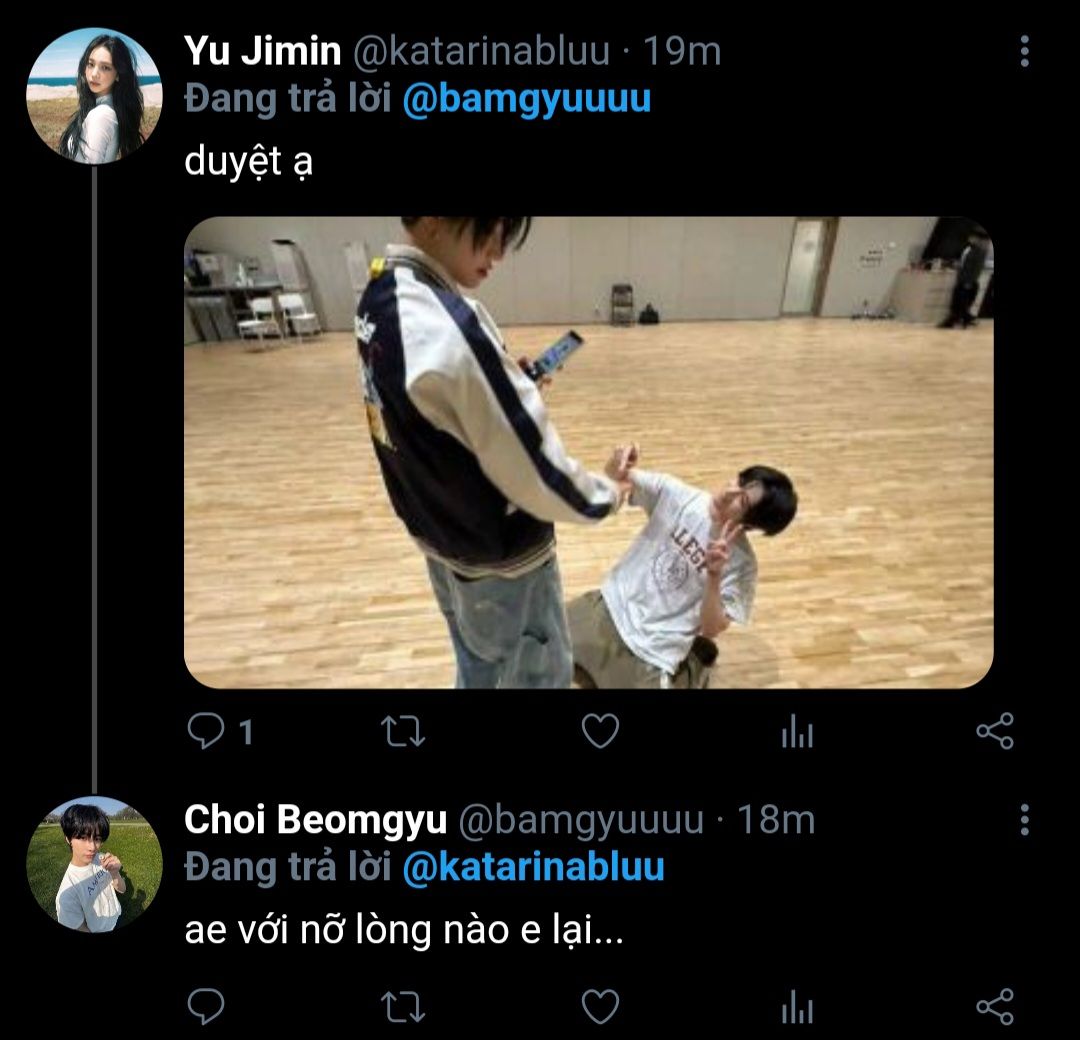Open Choi Beomgyu's profile picture

pyautogui.click(x=94, y=865)
